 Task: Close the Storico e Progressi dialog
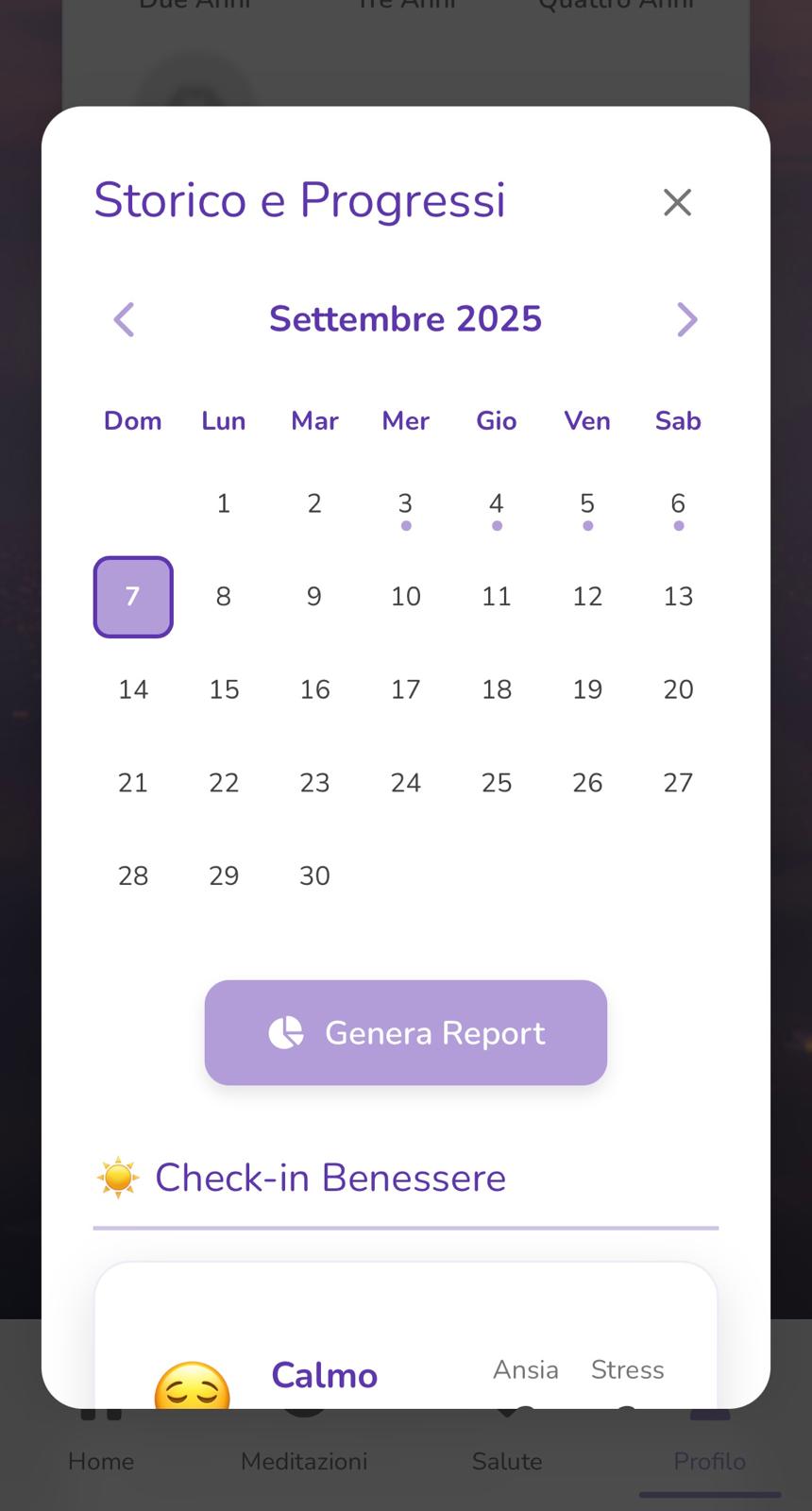click(x=677, y=202)
